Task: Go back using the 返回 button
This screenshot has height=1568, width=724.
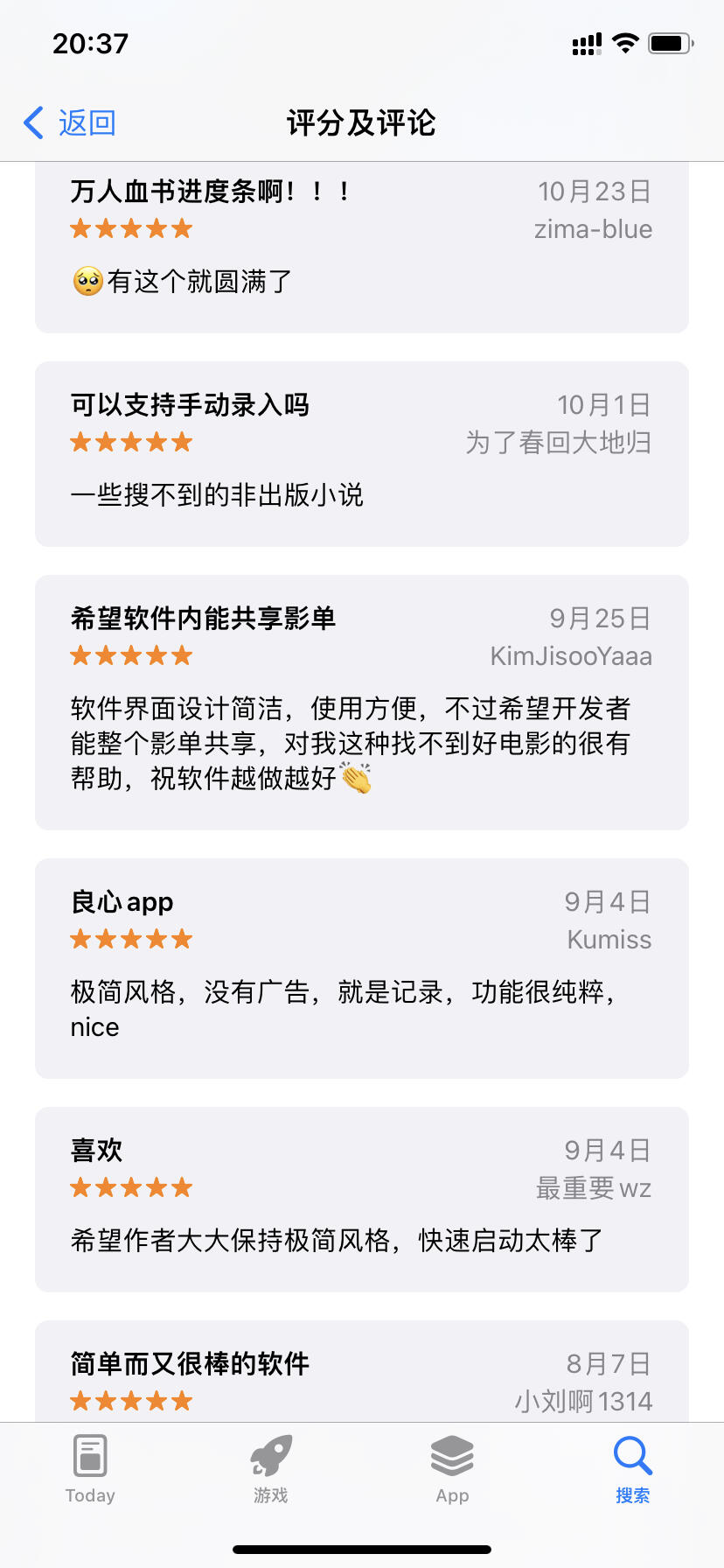Action: [70, 123]
